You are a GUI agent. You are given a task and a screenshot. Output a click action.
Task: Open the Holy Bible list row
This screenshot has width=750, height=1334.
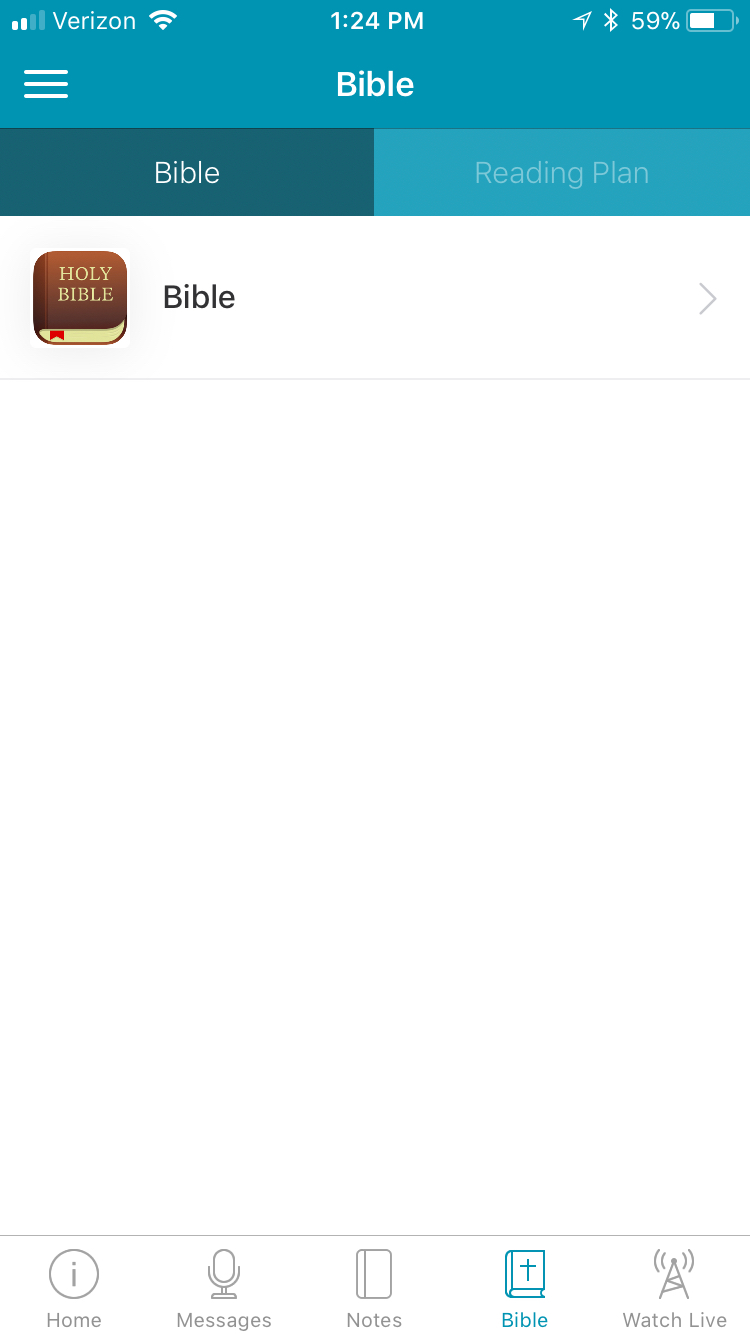[x=375, y=298]
